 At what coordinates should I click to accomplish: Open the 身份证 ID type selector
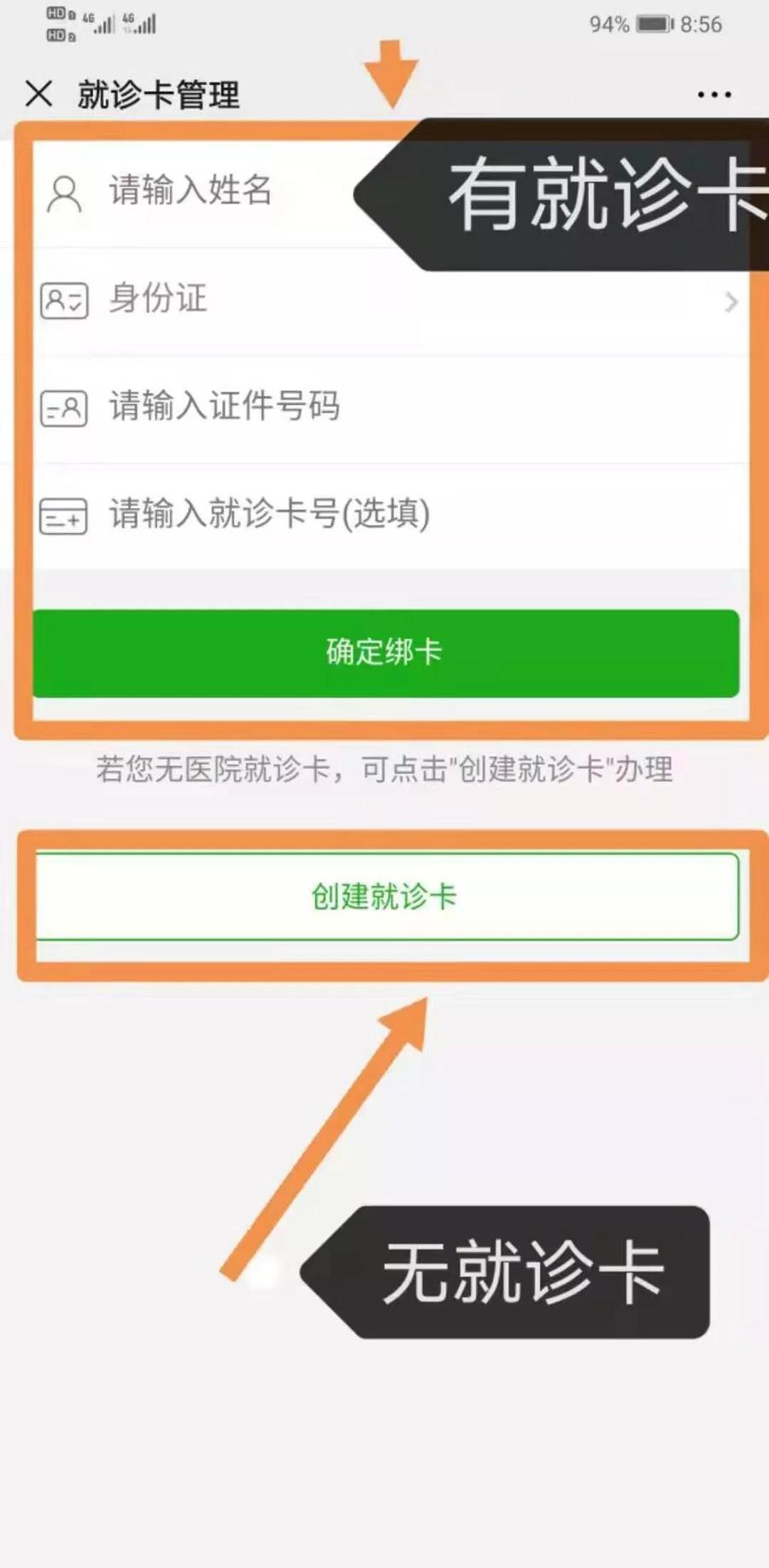[384, 300]
